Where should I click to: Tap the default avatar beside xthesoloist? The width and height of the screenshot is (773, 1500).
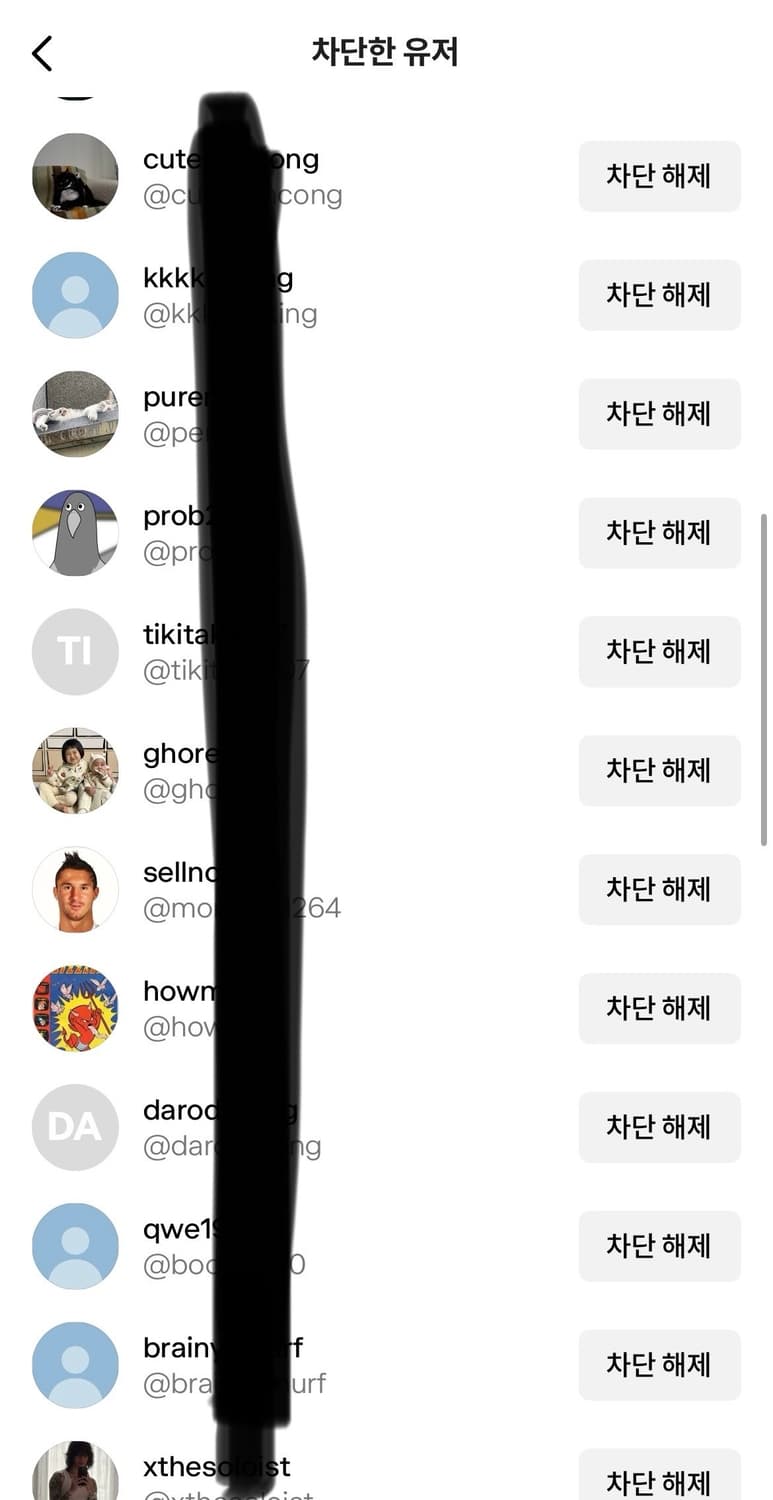(75, 1478)
